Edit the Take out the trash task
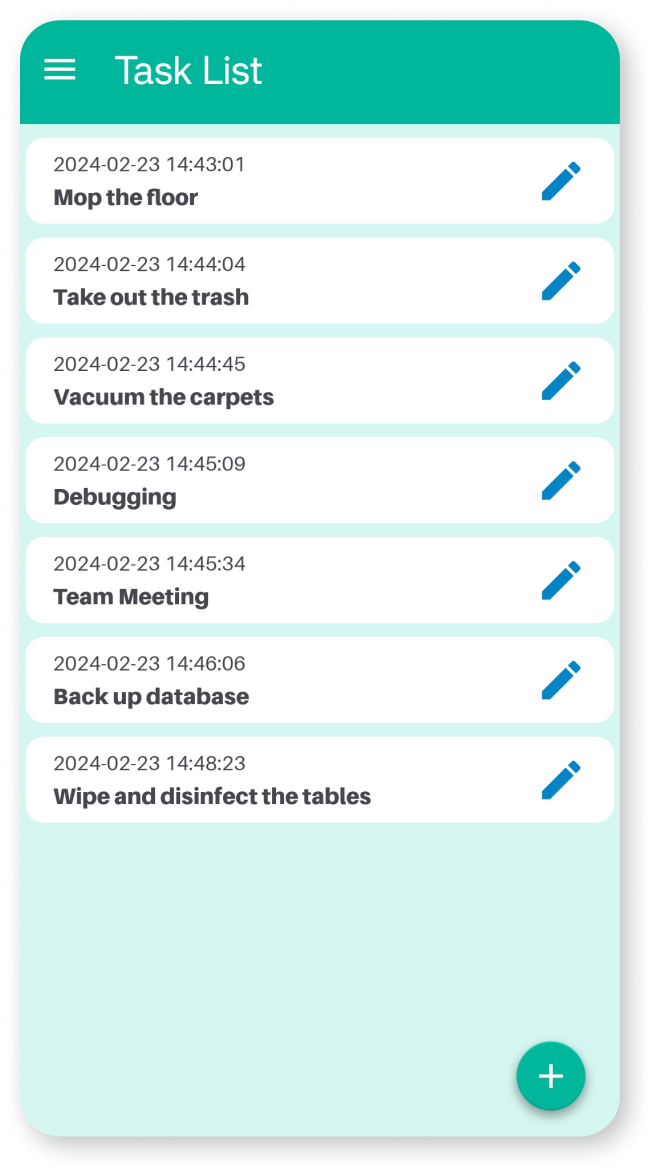The height and width of the screenshot is (1173, 656). point(561,281)
